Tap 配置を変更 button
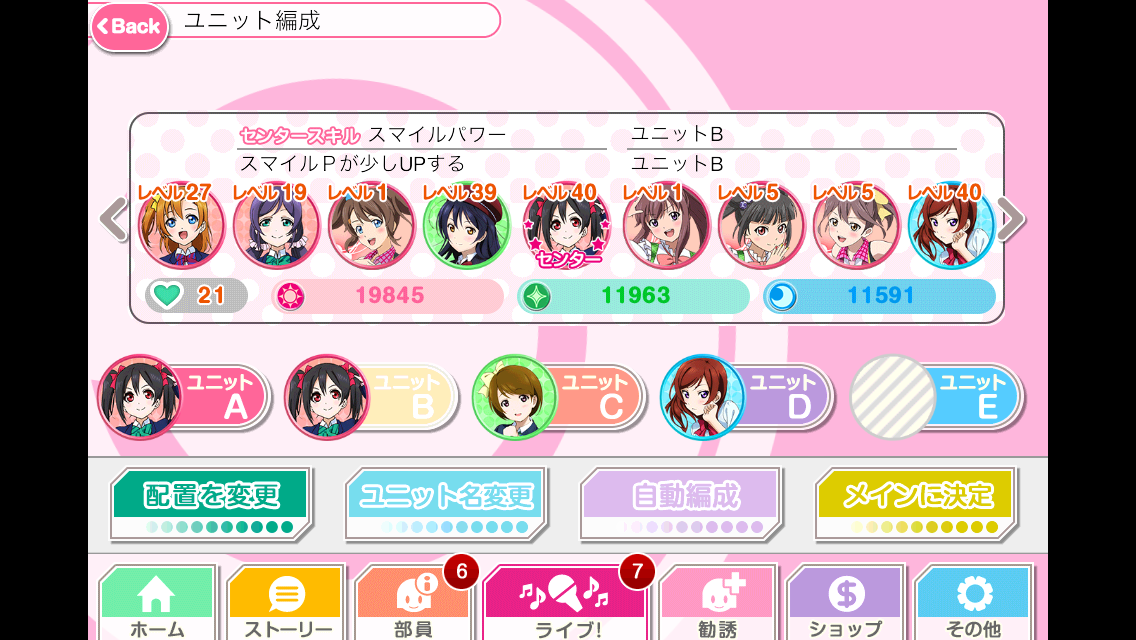This screenshot has width=1136, height=640. point(212,503)
